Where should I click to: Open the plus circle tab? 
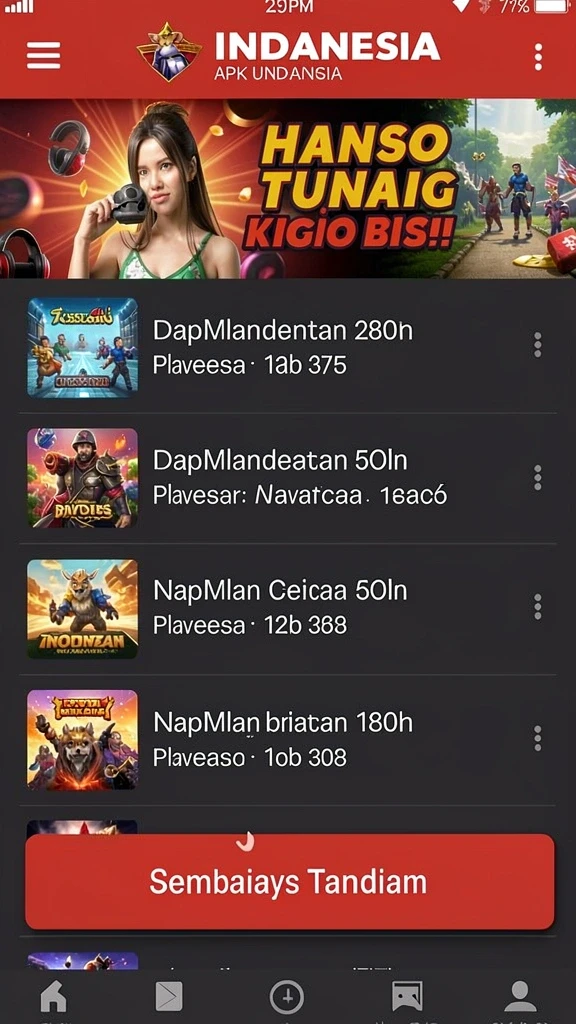click(x=287, y=997)
